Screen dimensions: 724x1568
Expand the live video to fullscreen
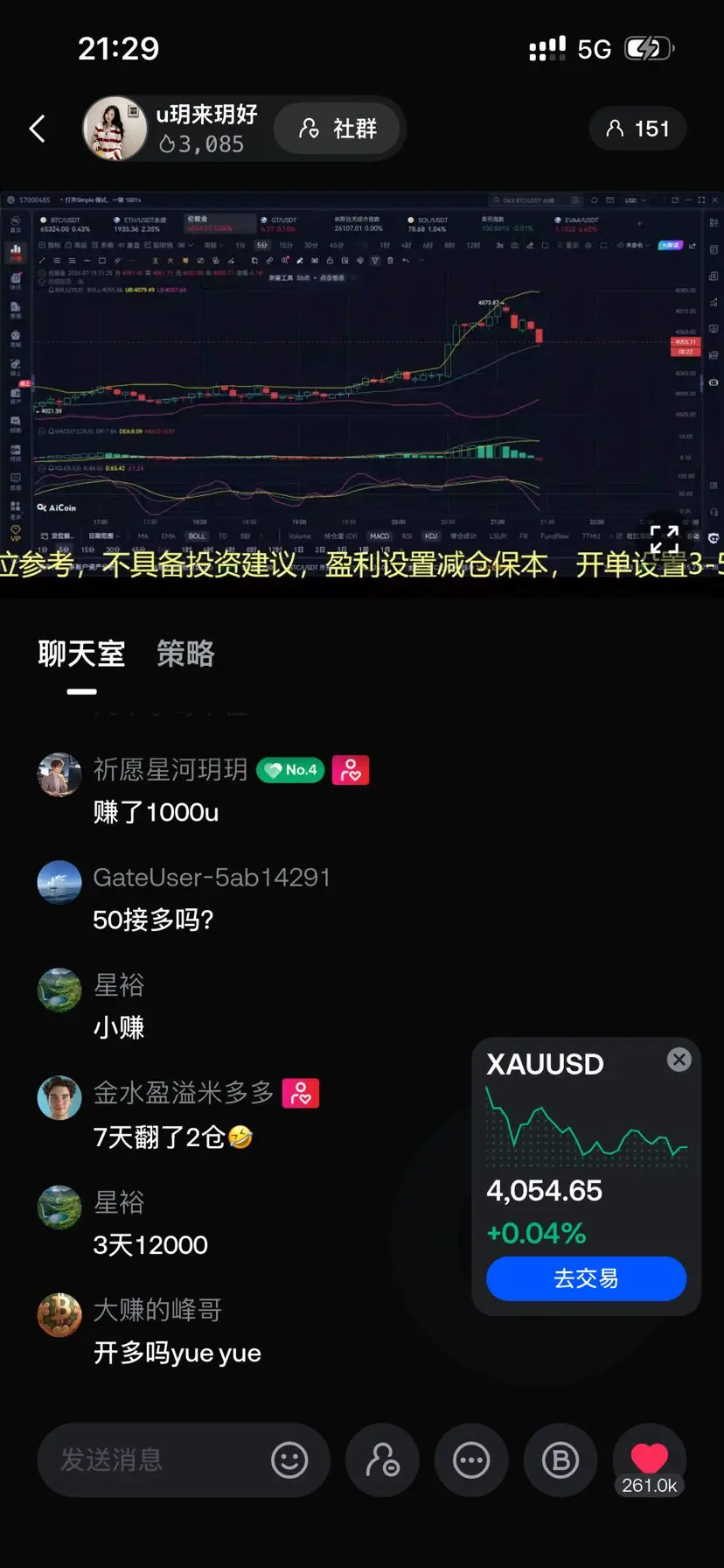pyautogui.click(x=664, y=540)
